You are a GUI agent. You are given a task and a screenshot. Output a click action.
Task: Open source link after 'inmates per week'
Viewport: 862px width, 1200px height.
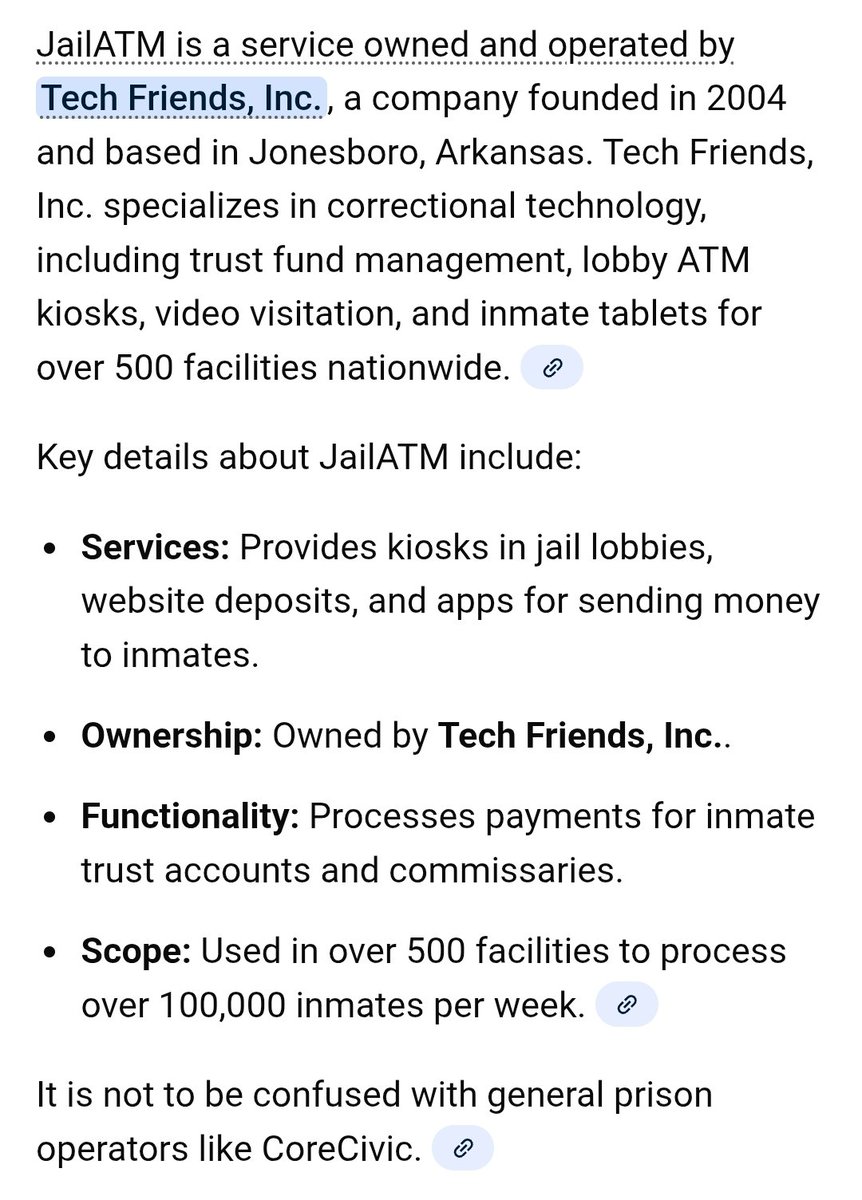pyautogui.click(x=626, y=1005)
